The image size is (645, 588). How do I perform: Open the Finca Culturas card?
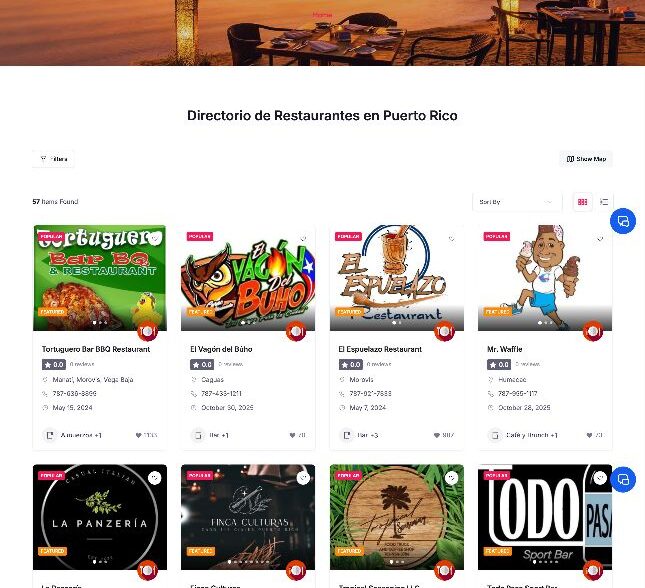(247, 517)
